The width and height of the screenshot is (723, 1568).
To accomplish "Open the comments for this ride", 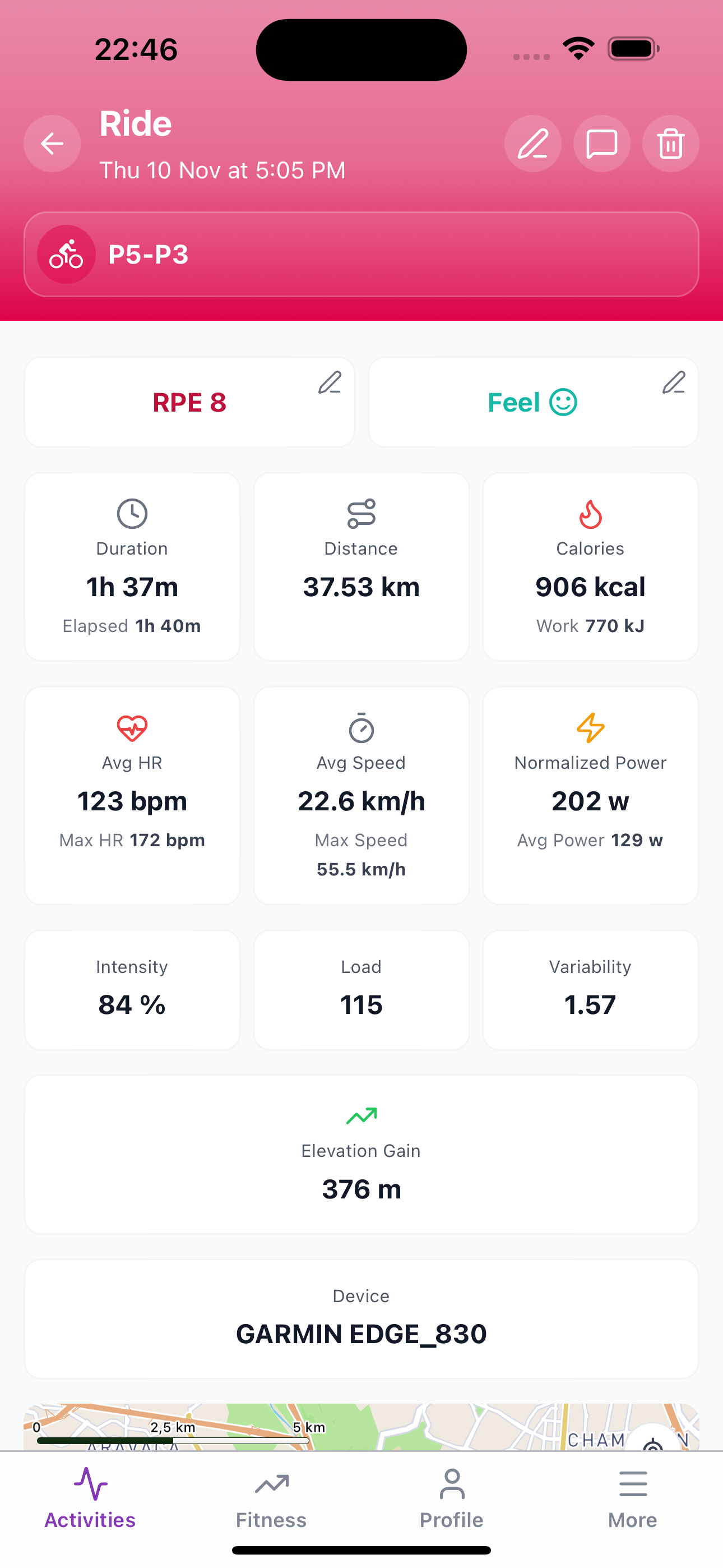I will (x=601, y=144).
